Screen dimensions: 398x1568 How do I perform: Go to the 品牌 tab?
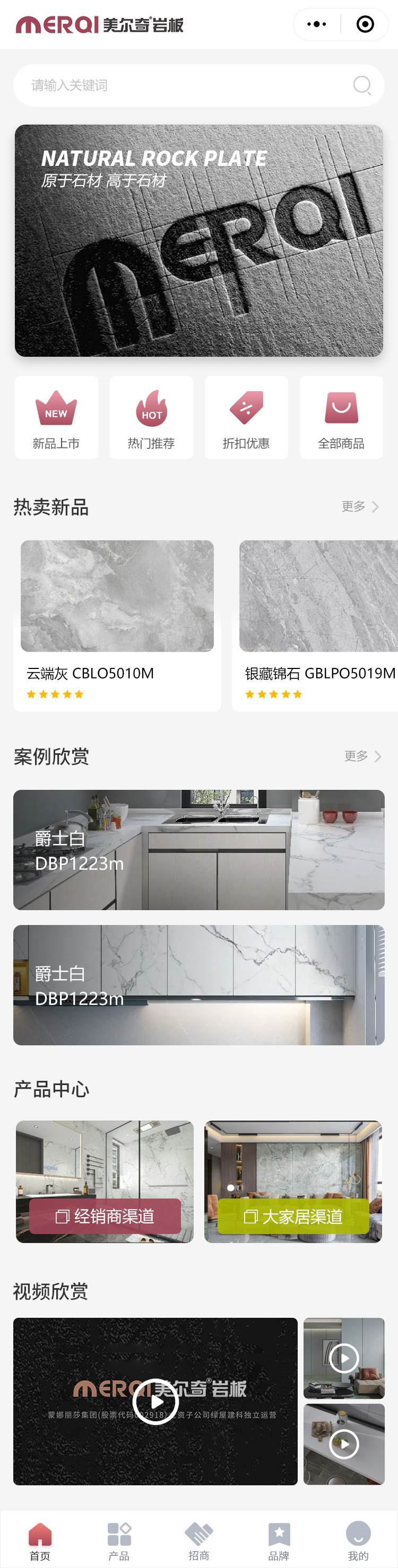(279, 1540)
